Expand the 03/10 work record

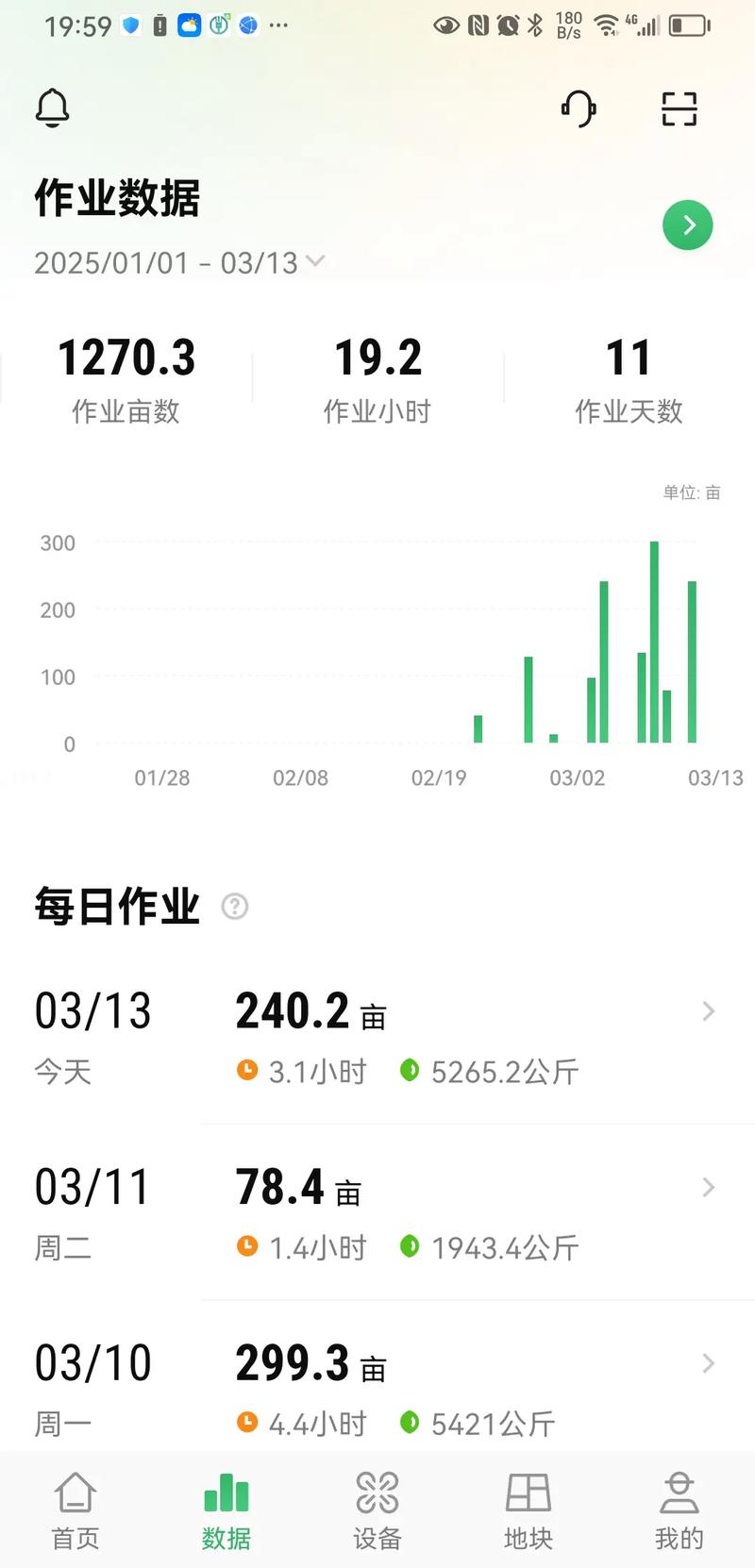pyautogui.click(x=709, y=1362)
